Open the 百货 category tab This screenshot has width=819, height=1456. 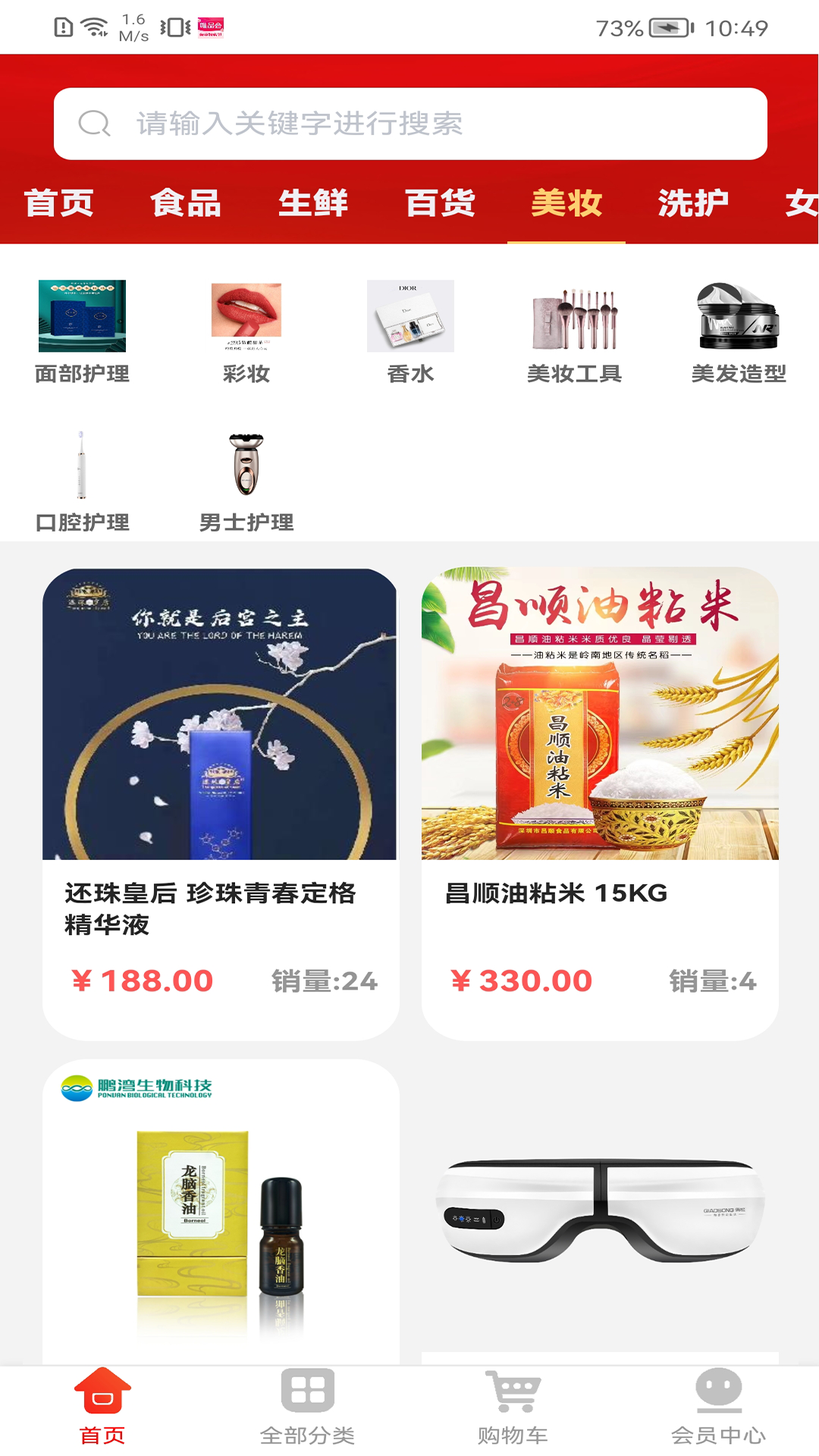click(x=441, y=203)
